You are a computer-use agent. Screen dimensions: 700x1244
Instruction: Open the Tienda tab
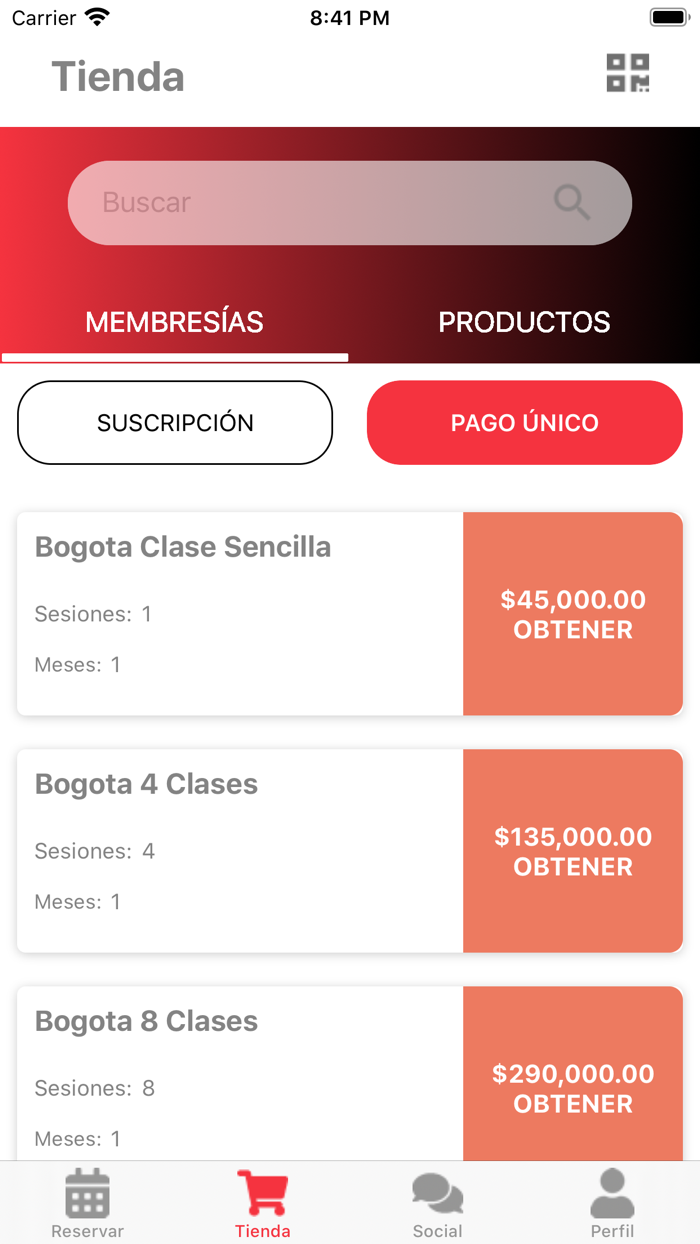pos(263,1203)
